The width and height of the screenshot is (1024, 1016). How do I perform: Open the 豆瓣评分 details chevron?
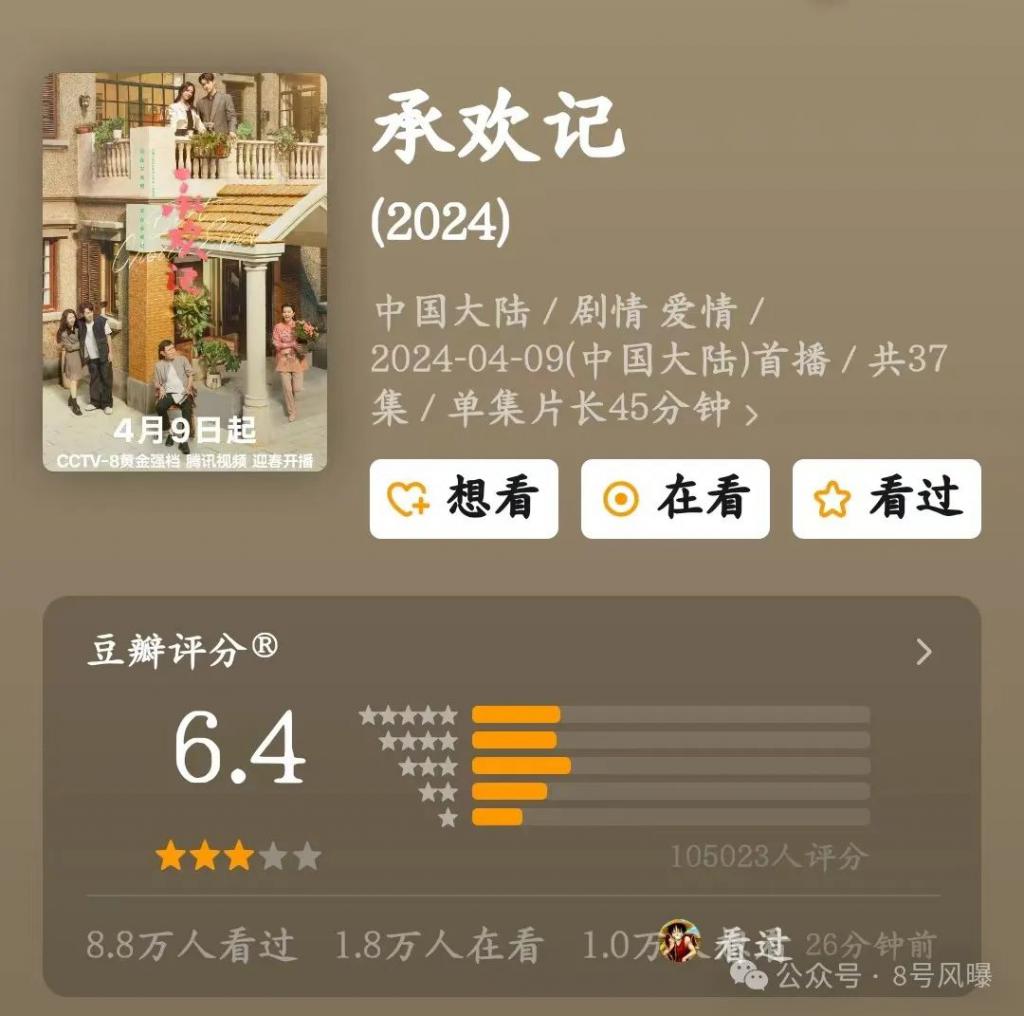tap(924, 653)
